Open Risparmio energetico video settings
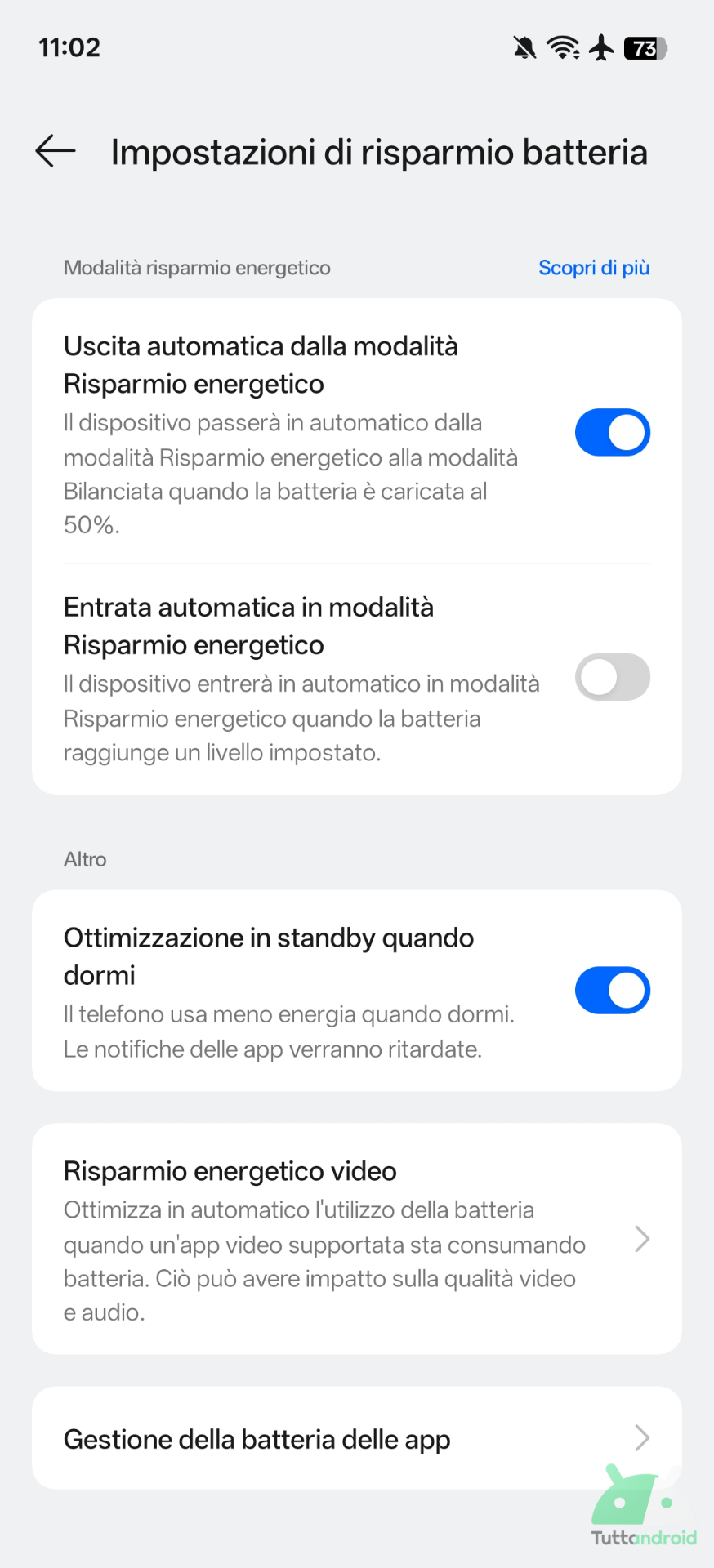Screen dimensions: 714x1568 click(x=356, y=1239)
